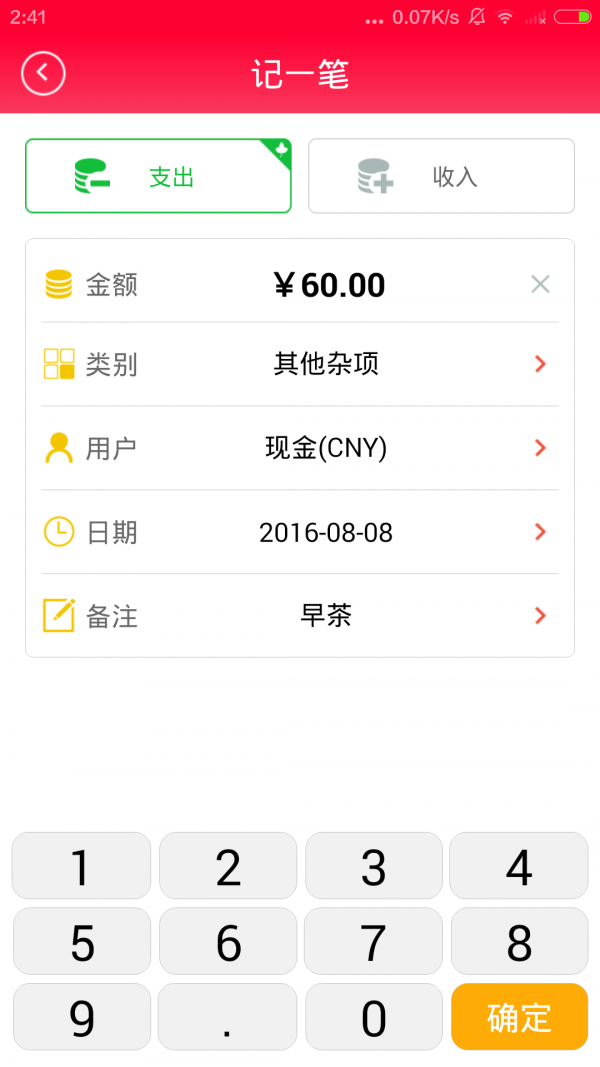Enter digit 7 on the keypad

coord(373,942)
